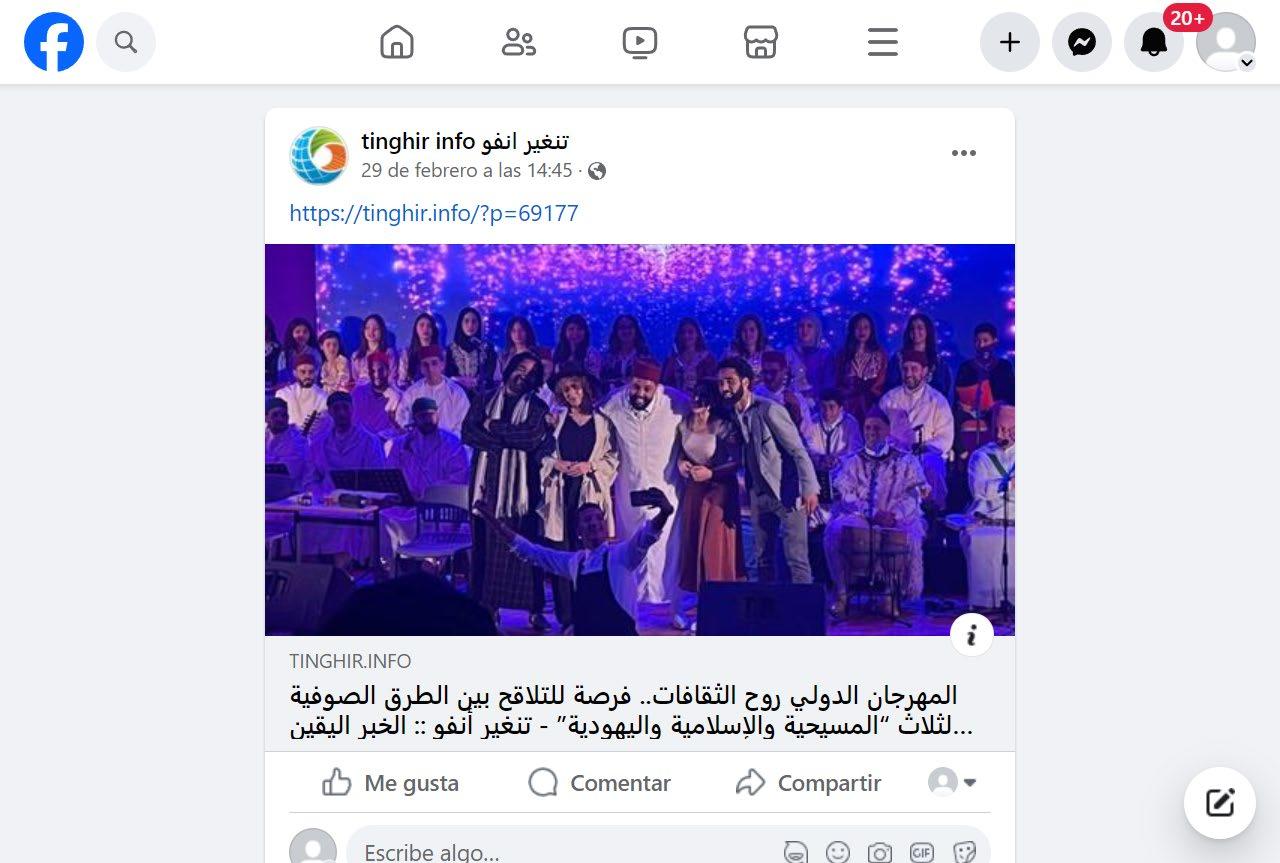Open the Friends tab

pyautogui.click(x=518, y=42)
